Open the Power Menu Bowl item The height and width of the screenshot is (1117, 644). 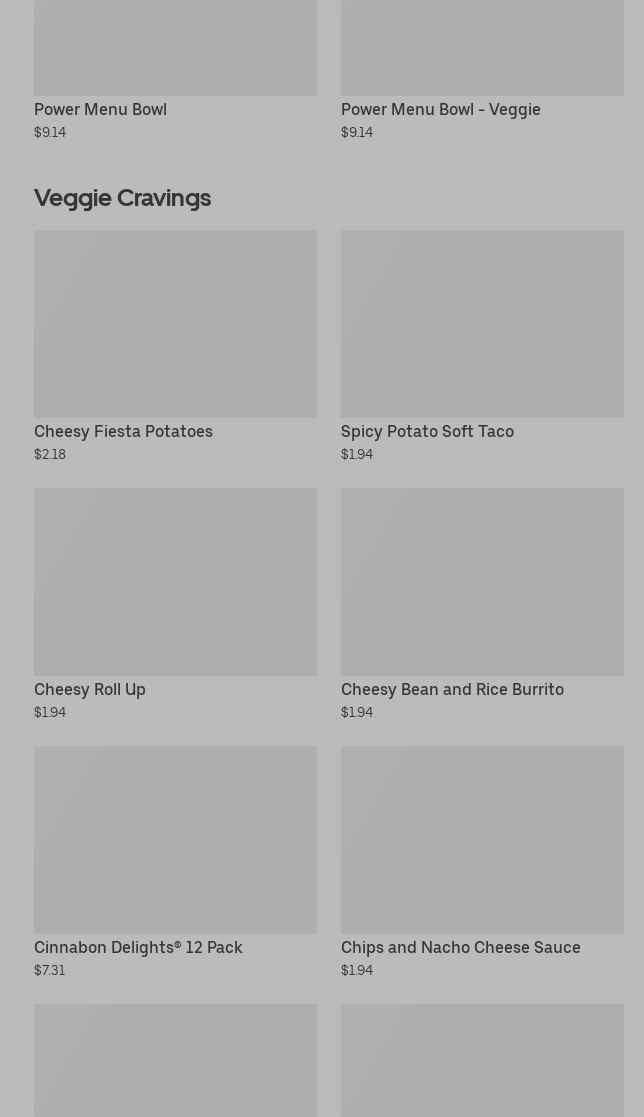[x=175, y=60]
